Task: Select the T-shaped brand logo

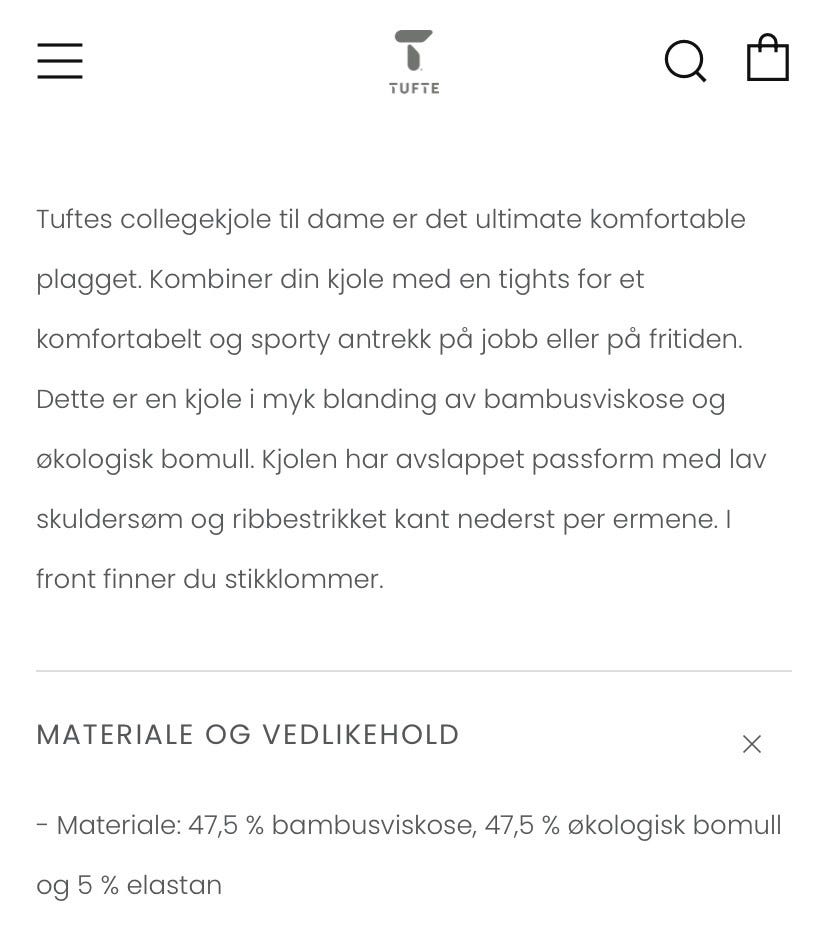Action: tap(413, 48)
